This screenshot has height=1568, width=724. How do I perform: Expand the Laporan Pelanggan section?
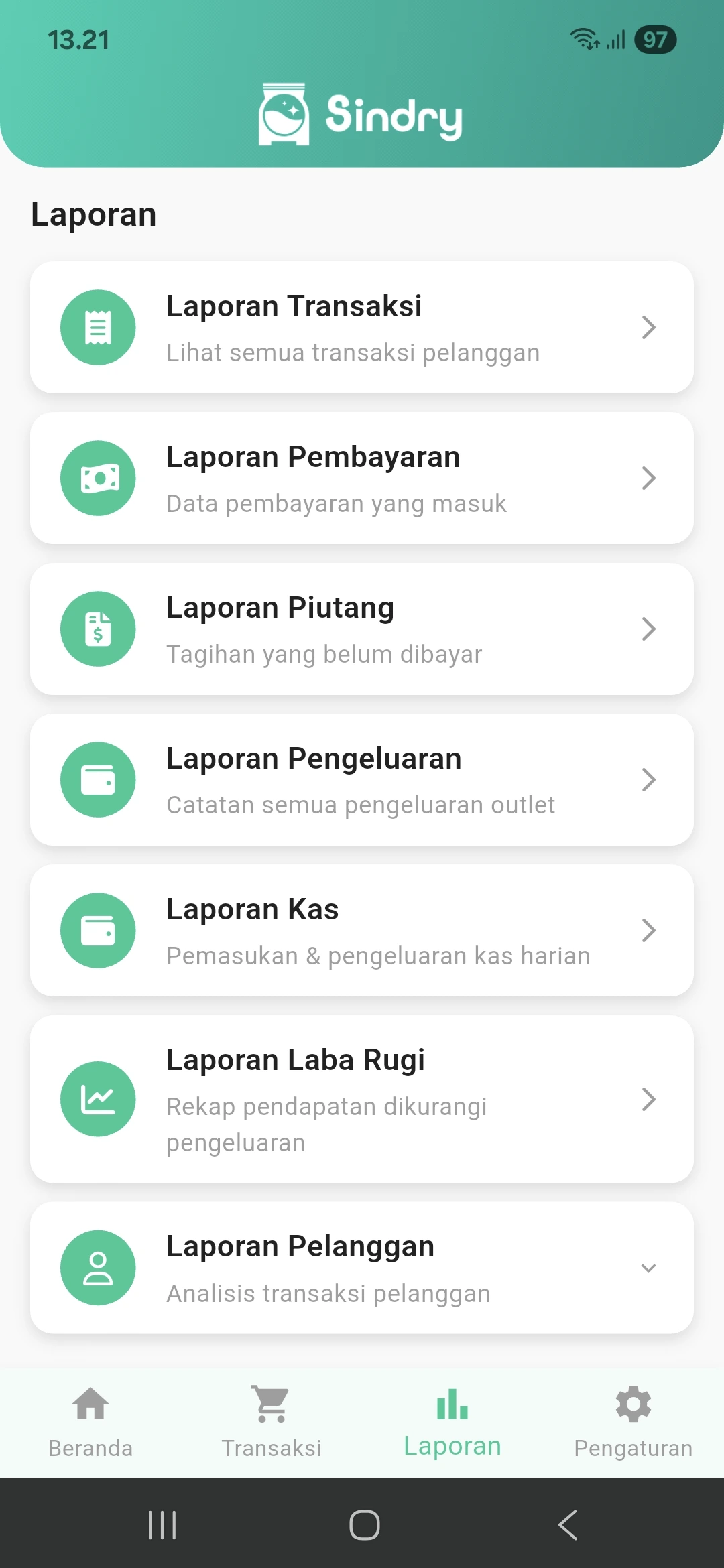point(648,1267)
